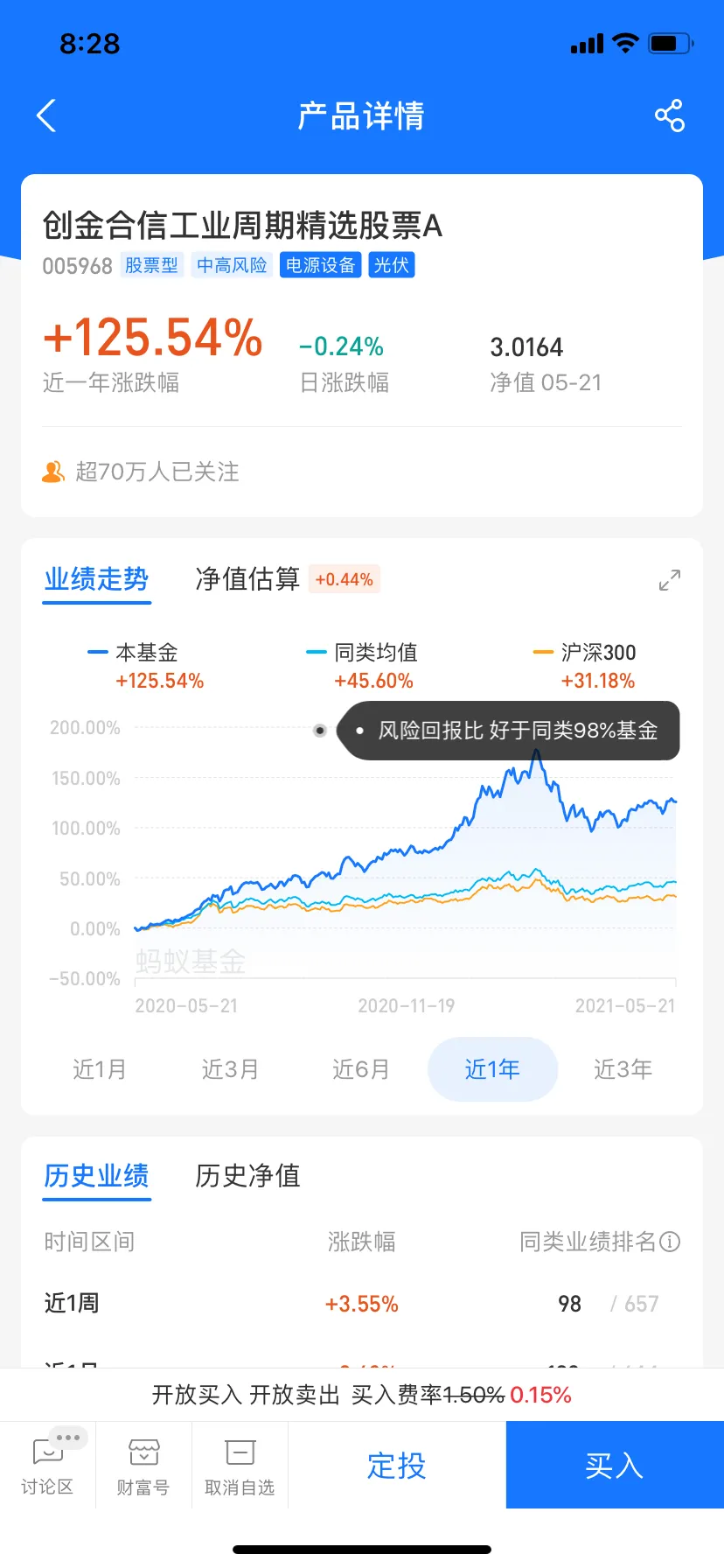The image size is (724, 1568).
Task: Set up 定投 recurring investment
Action: (396, 1466)
